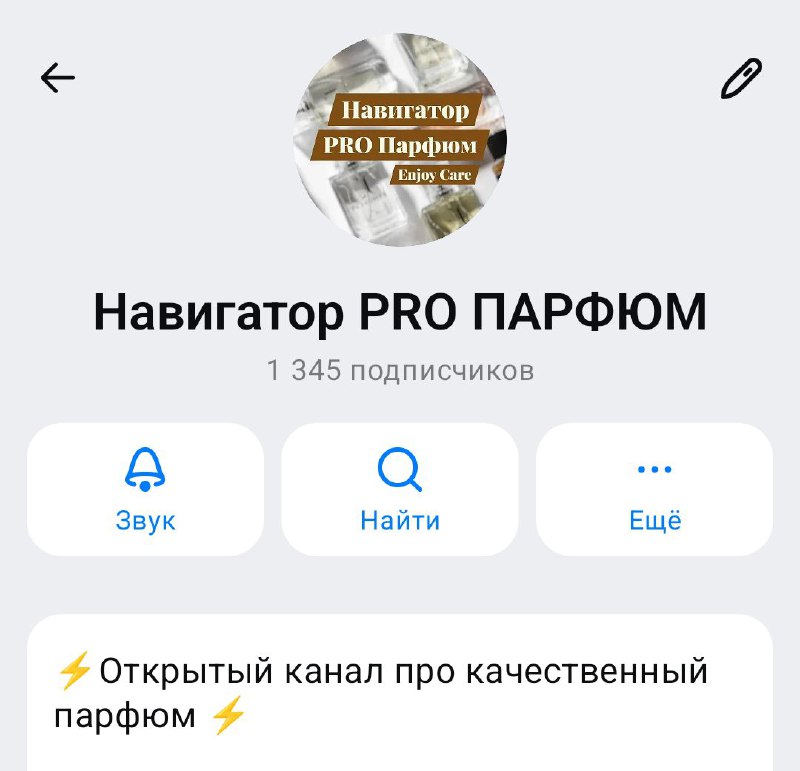Tap the Звук notification button

[x=145, y=489]
